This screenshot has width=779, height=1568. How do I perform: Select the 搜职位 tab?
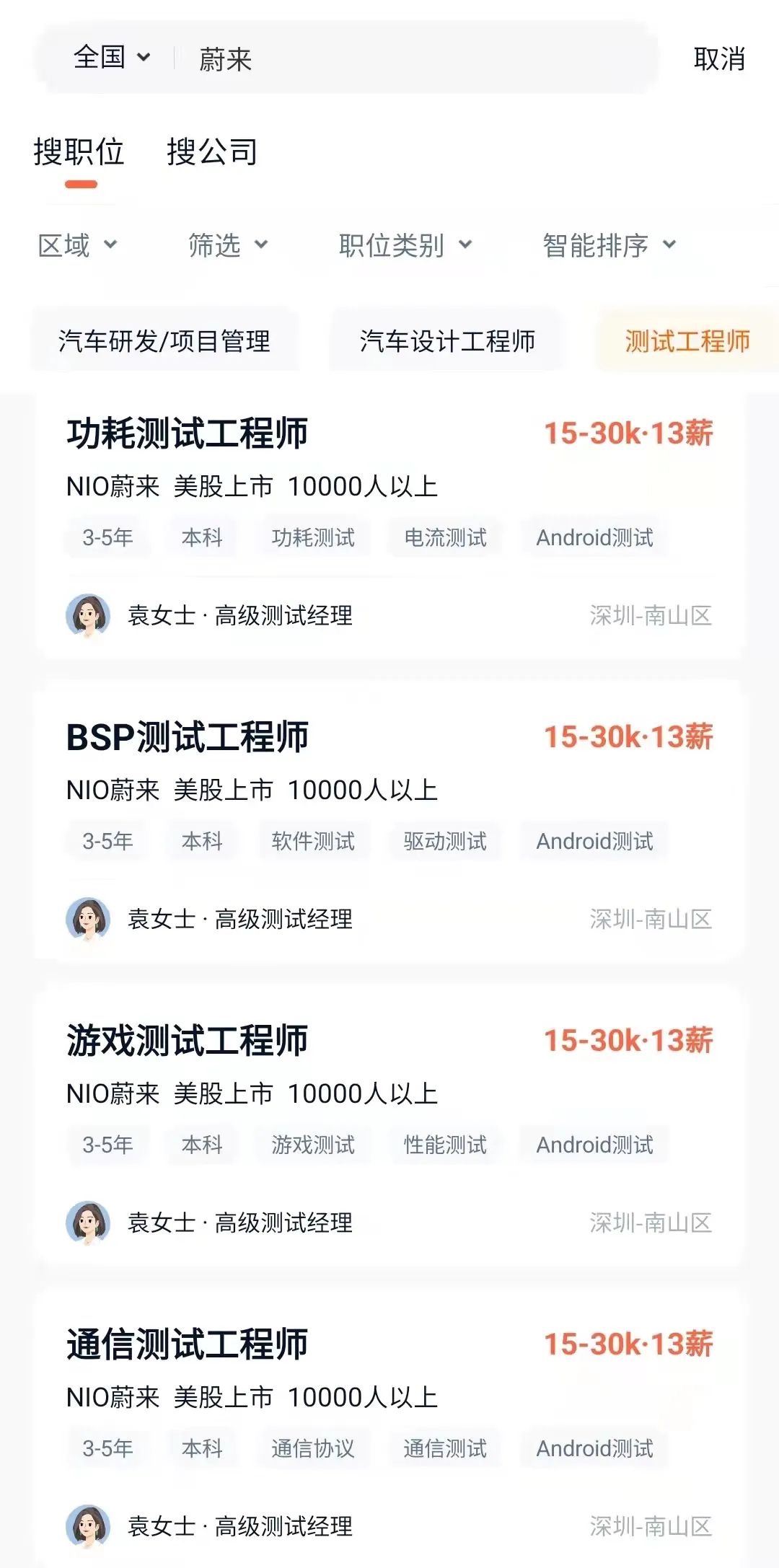(79, 152)
